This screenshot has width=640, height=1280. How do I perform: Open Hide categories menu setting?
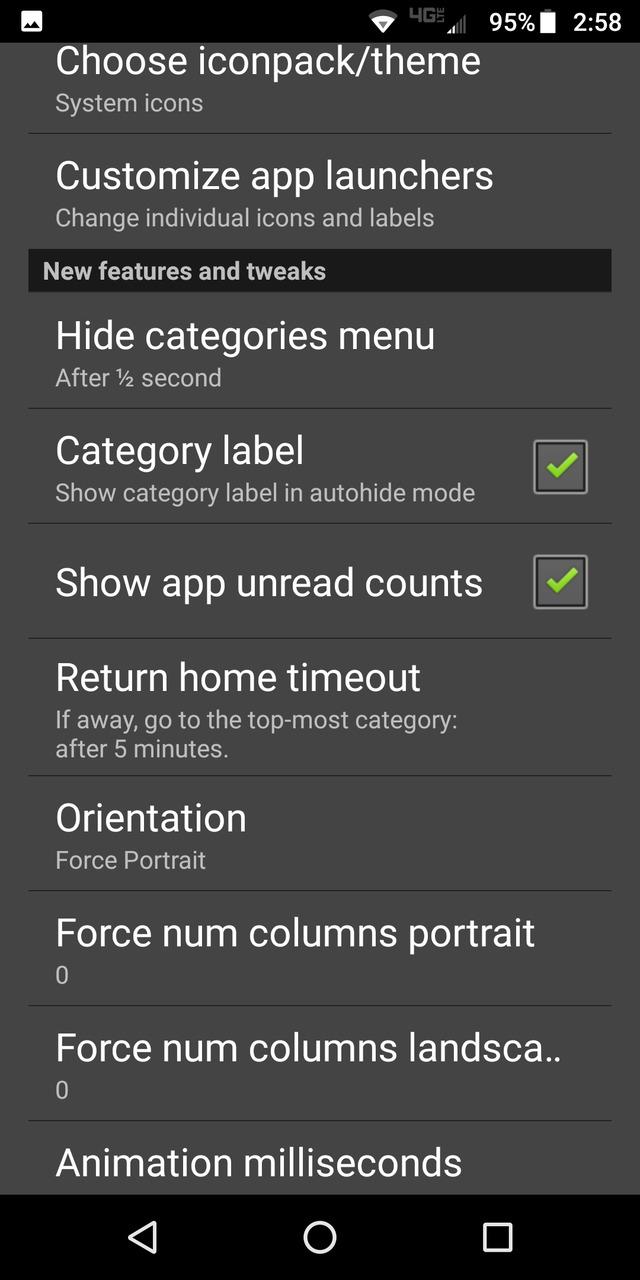pos(245,352)
